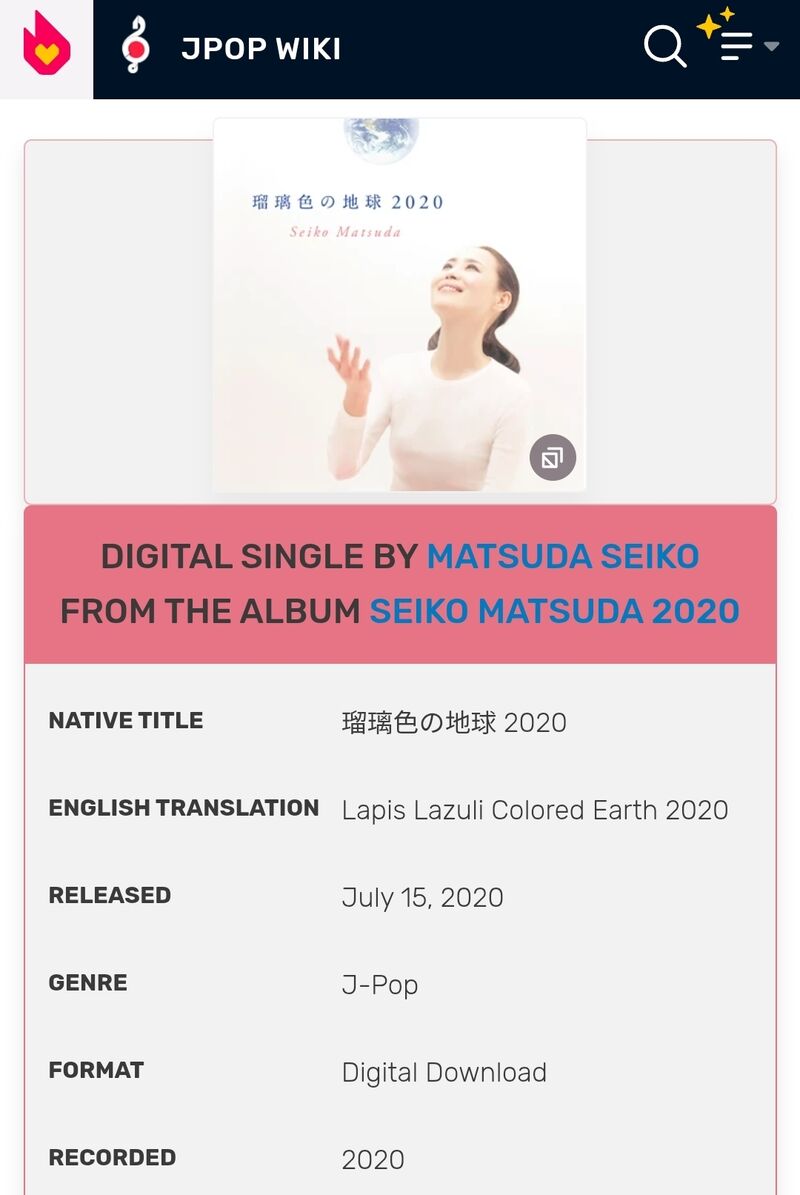
Task: Open the Fandom home logo
Action: tap(46, 47)
